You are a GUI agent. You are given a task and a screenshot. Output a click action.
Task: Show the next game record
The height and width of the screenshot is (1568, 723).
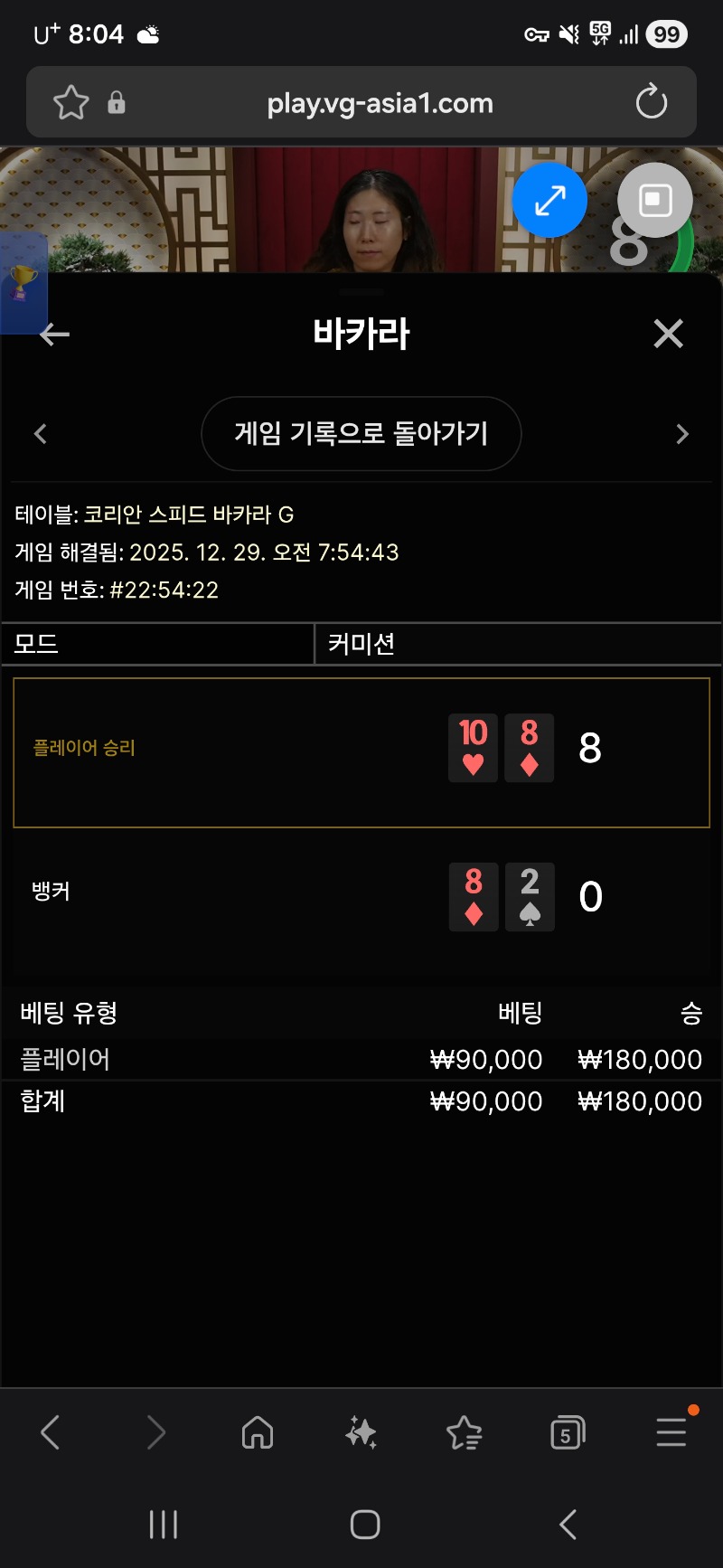682,434
